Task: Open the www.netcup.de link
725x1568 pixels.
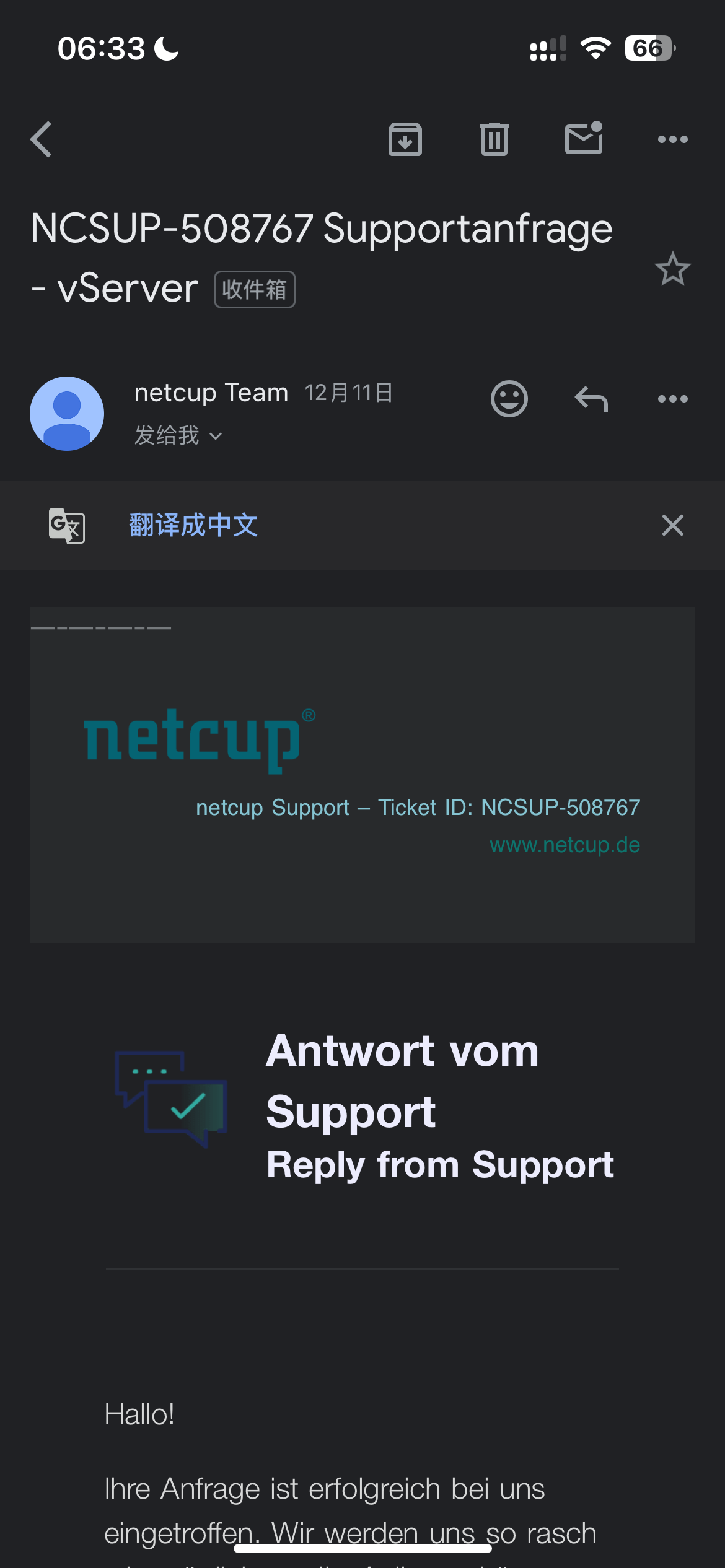Action: [x=565, y=844]
